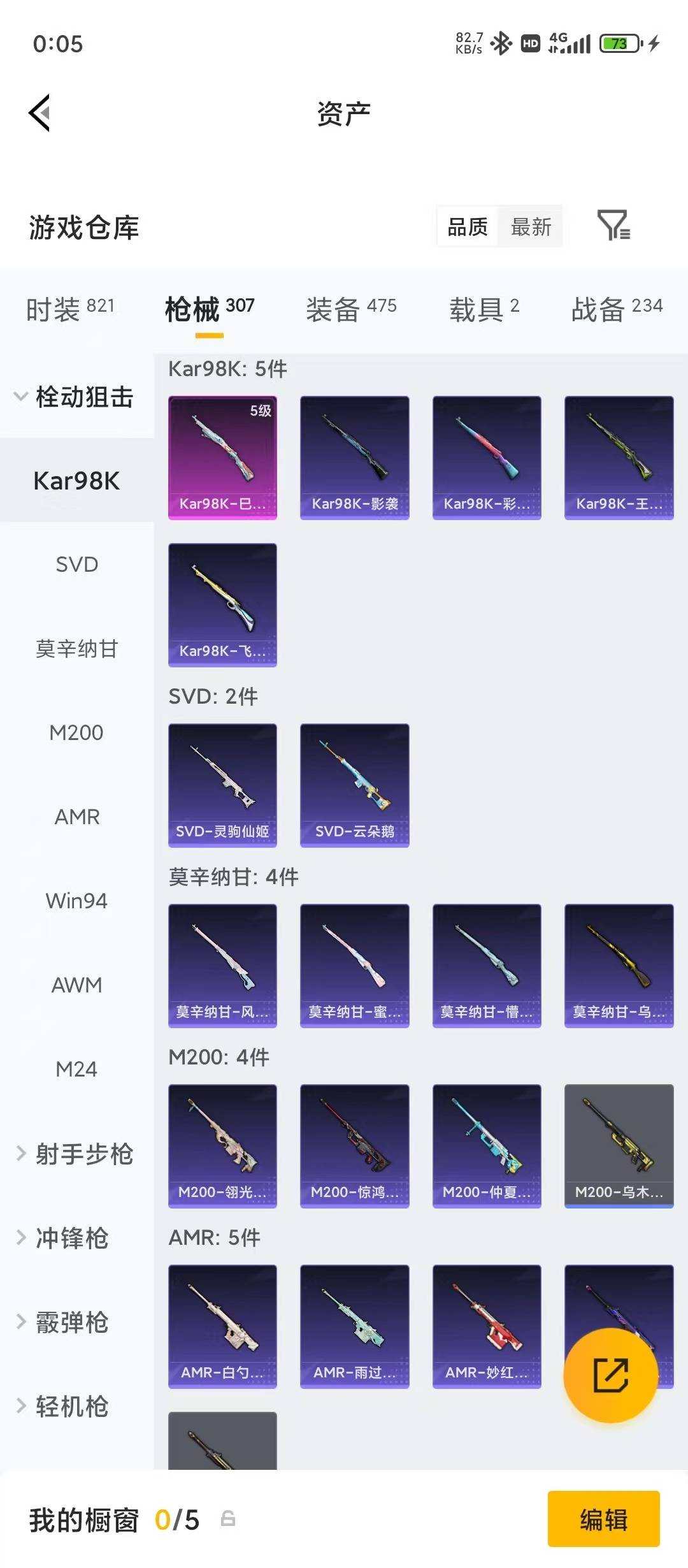This screenshot has width=688, height=1568.
Task: Click the Bluetooth icon in the status bar
Action: [x=501, y=43]
